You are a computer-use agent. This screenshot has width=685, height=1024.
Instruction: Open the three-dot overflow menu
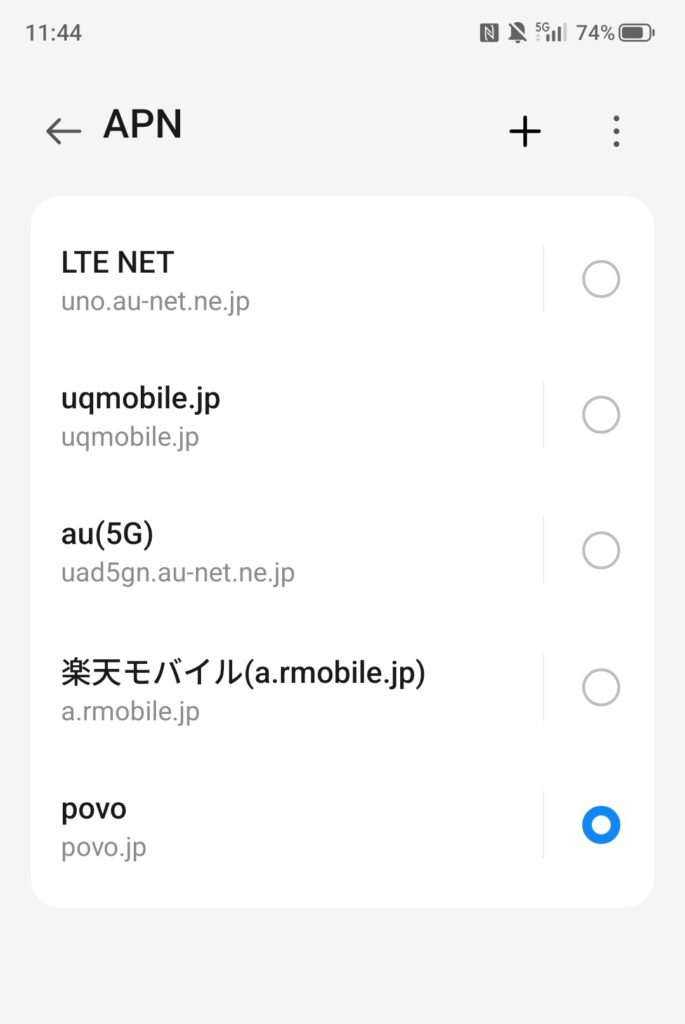pos(616,131)
